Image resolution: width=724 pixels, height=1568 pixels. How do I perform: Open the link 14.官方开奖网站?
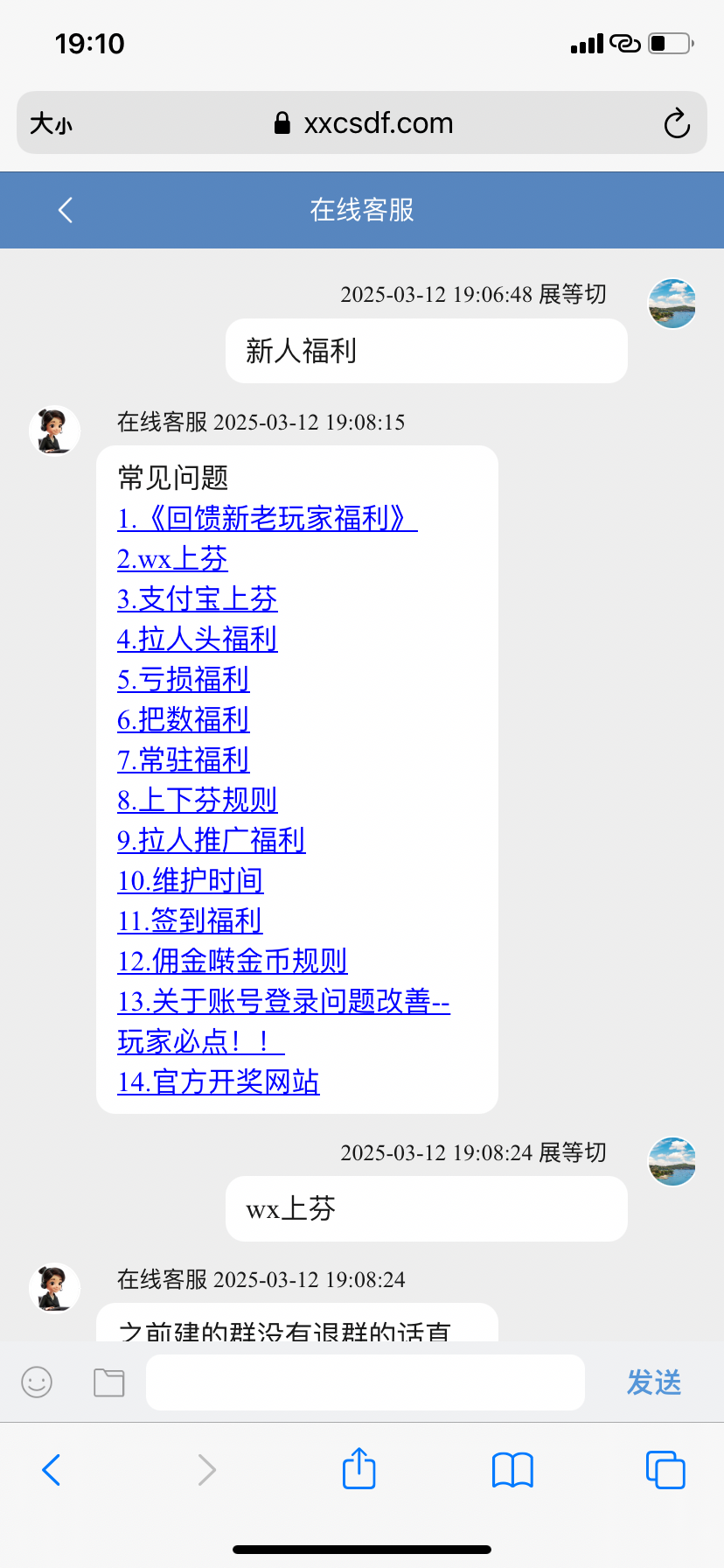click(x=218, y=1082)
